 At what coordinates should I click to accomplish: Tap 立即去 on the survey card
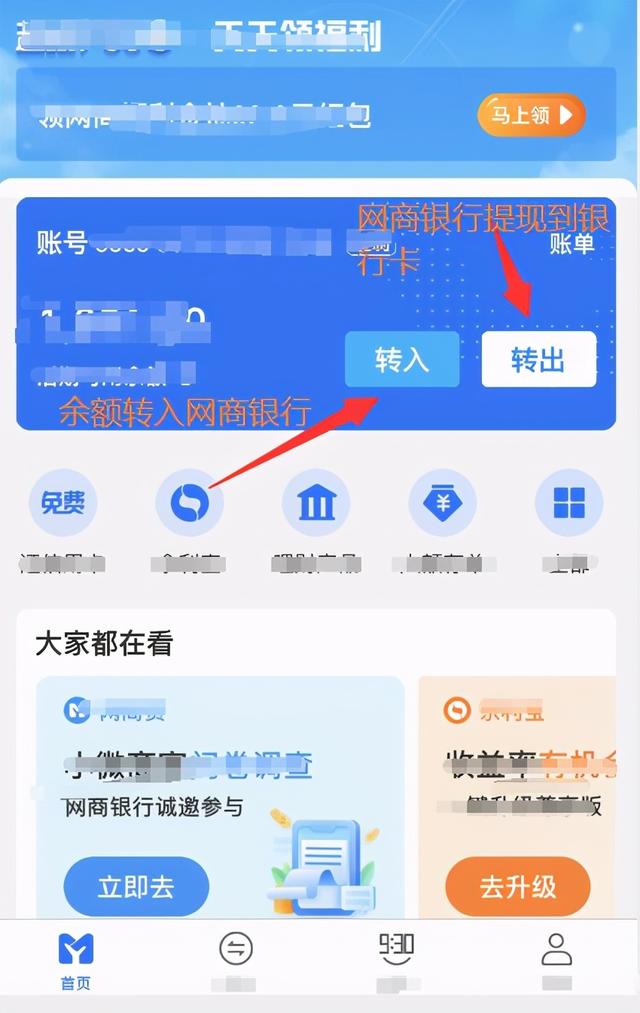[x=136, y=887]
